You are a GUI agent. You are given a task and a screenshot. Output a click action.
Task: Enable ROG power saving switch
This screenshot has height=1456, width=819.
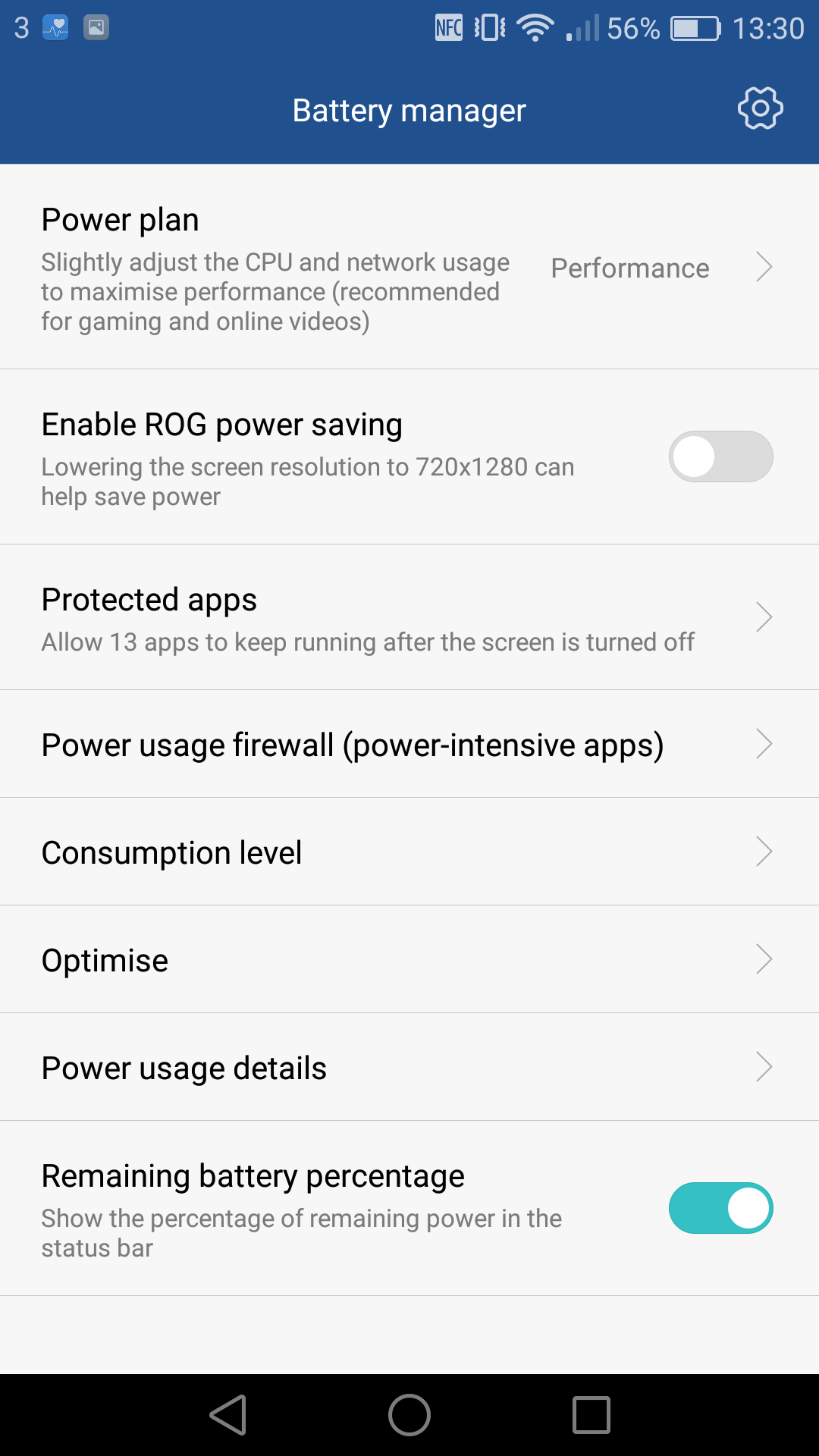click(720, 457)
